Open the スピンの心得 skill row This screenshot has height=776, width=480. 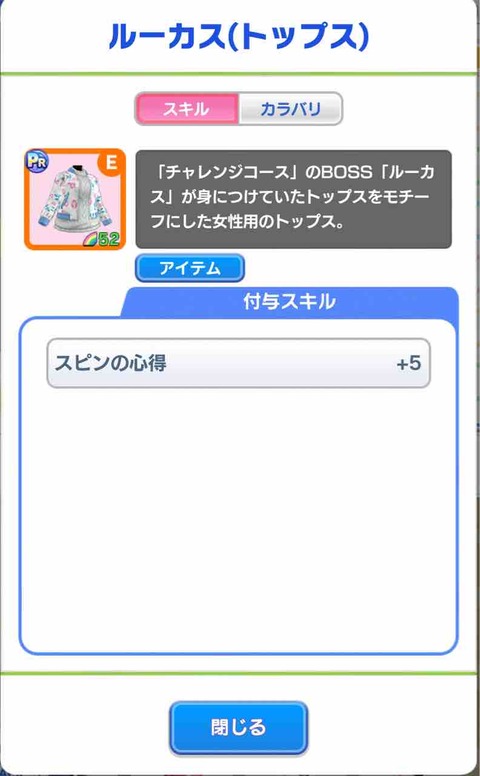(239, 363)
